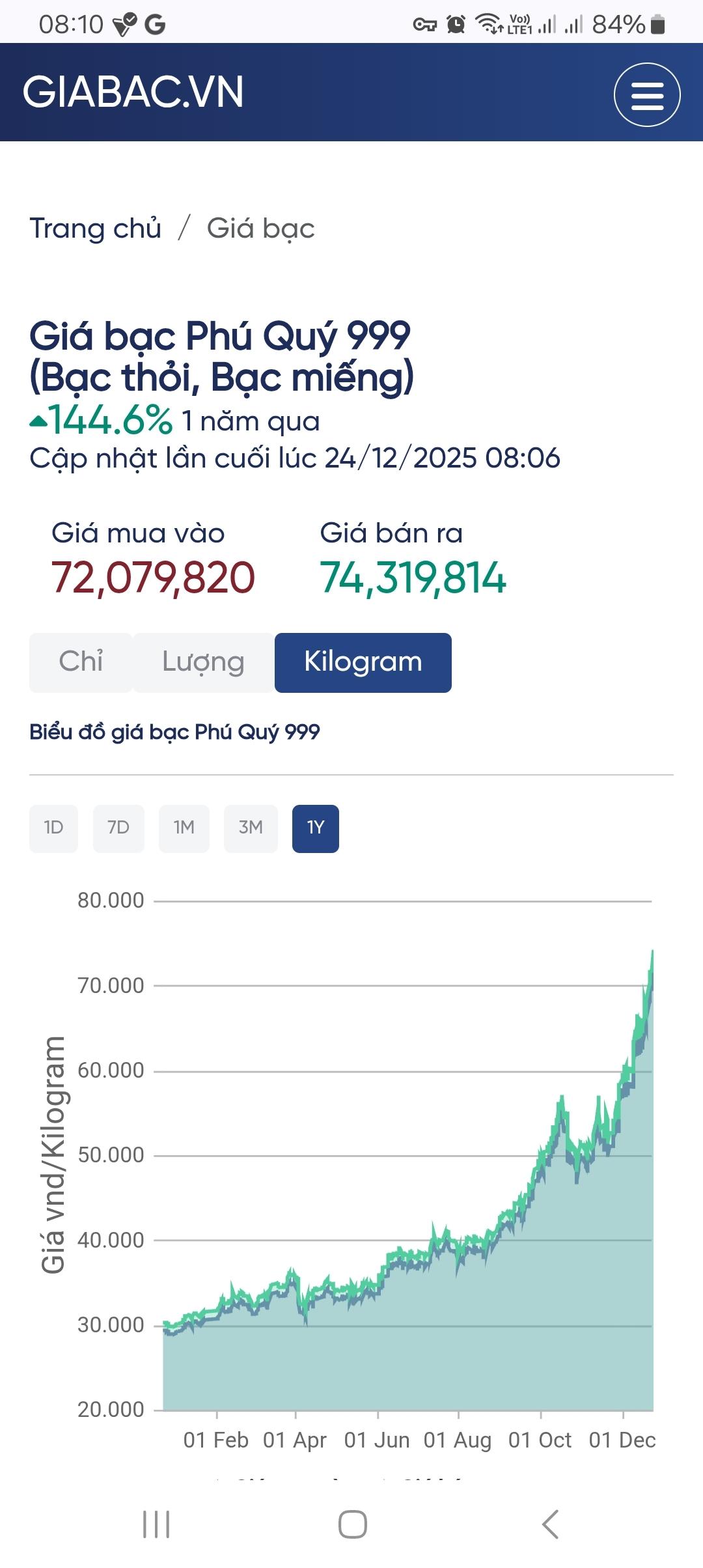Open the Trang chủ breadcrumb link
Viewport: 703px width, 1568px height.
[95, 229]
